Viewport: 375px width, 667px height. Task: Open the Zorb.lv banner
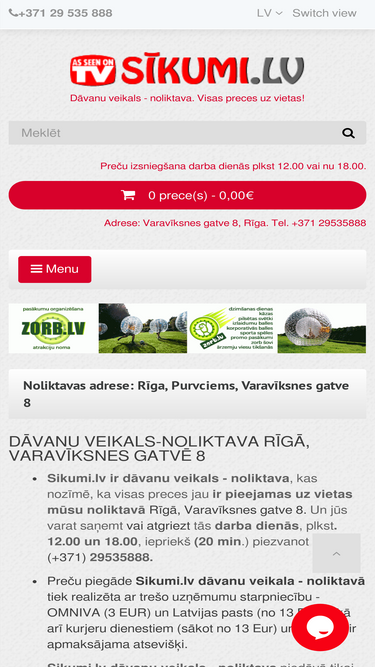(x=188, y=328)
